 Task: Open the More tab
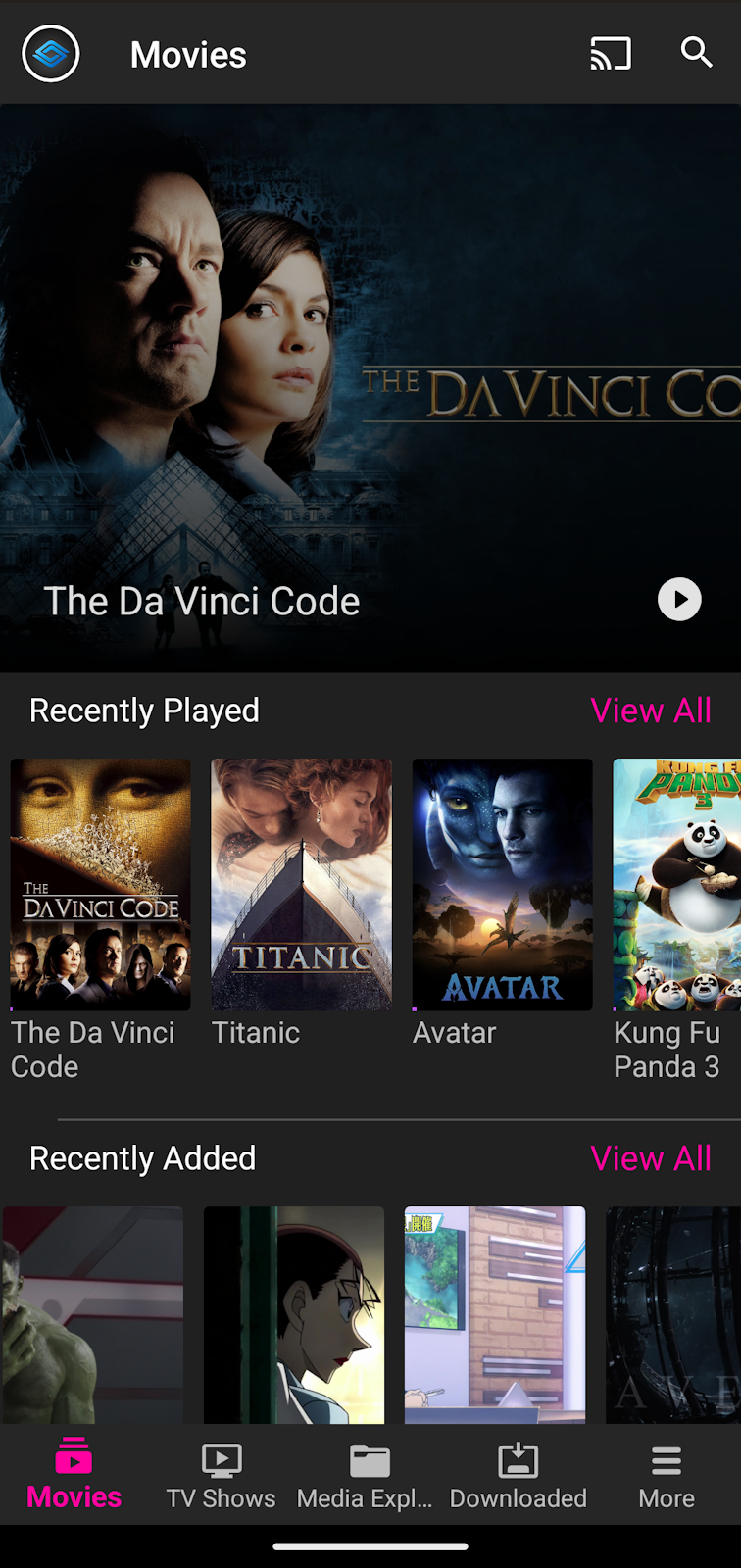pyautogui.click(x=667, y=1476)
